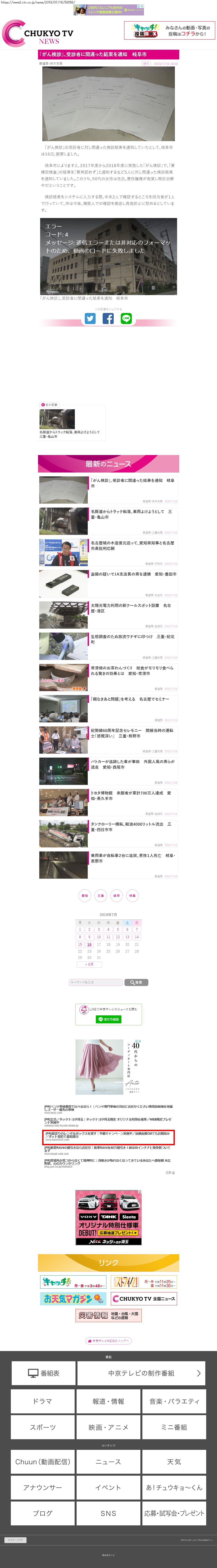
Task: Go to 中京テレビの制作番組
Action: tap(141, 1373)
